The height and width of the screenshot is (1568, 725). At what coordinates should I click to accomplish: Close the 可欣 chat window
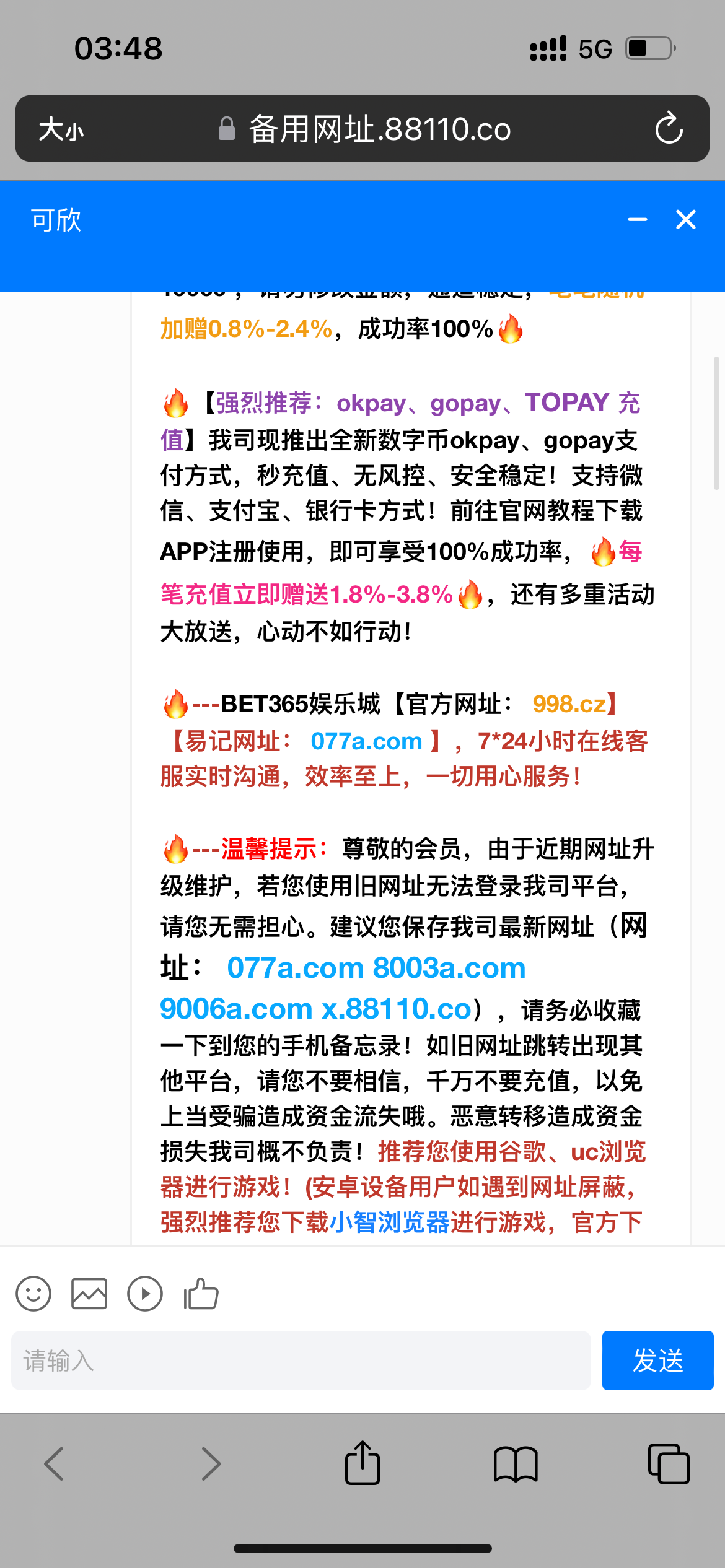[685, 219]
